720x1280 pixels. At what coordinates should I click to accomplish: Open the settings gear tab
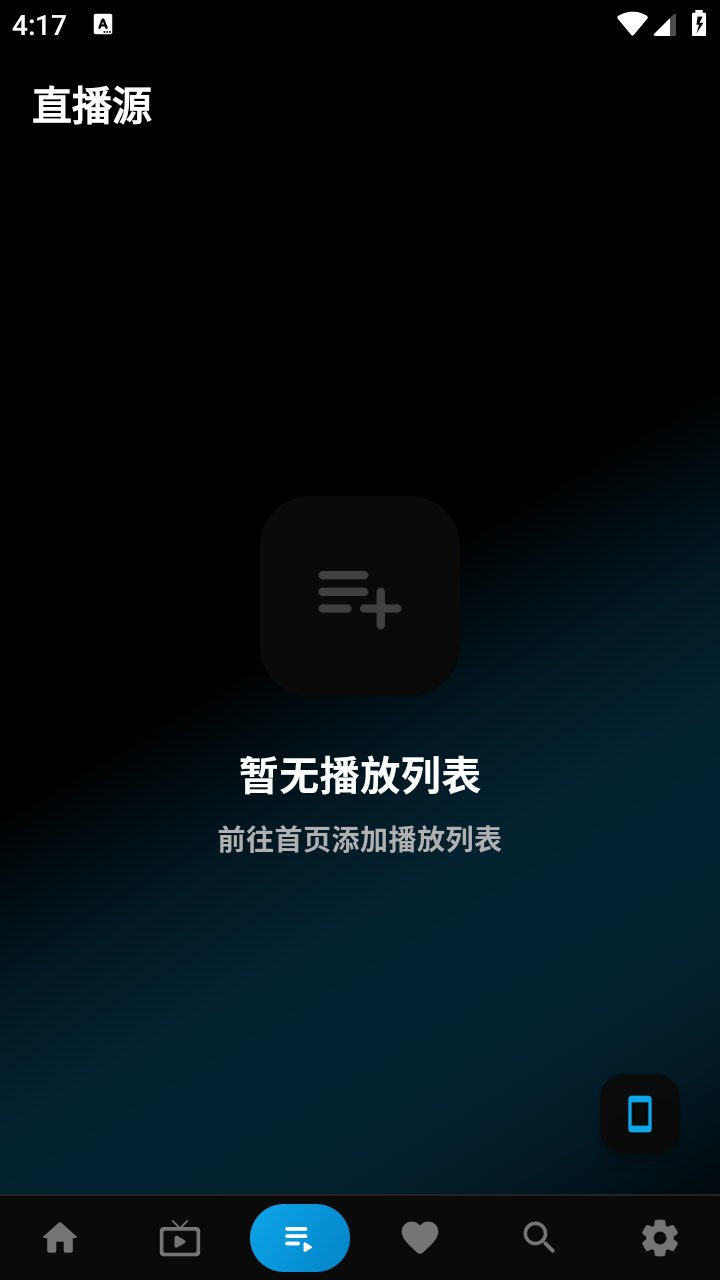[x=660, y=1238]
